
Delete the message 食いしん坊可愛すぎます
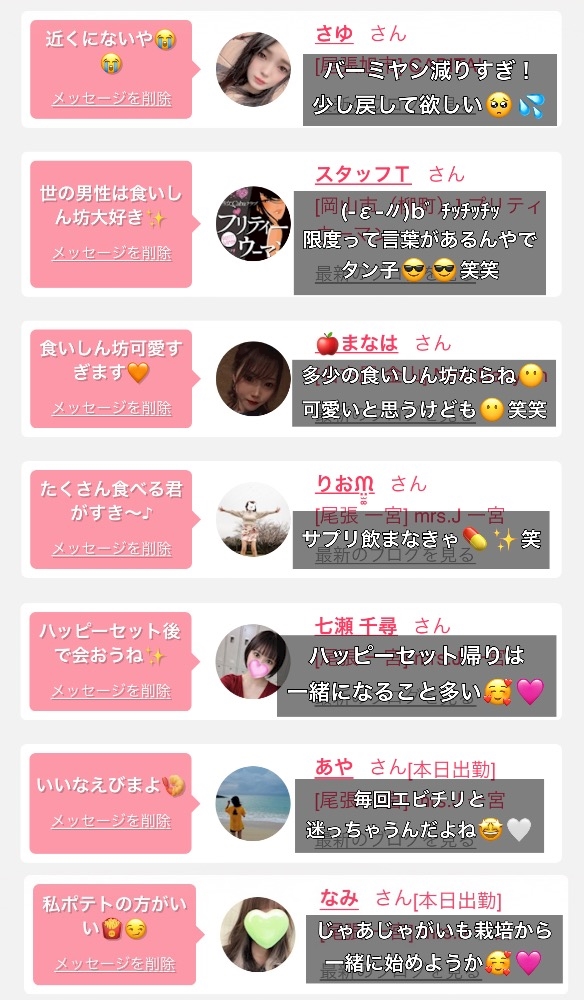tap(112, 408)
